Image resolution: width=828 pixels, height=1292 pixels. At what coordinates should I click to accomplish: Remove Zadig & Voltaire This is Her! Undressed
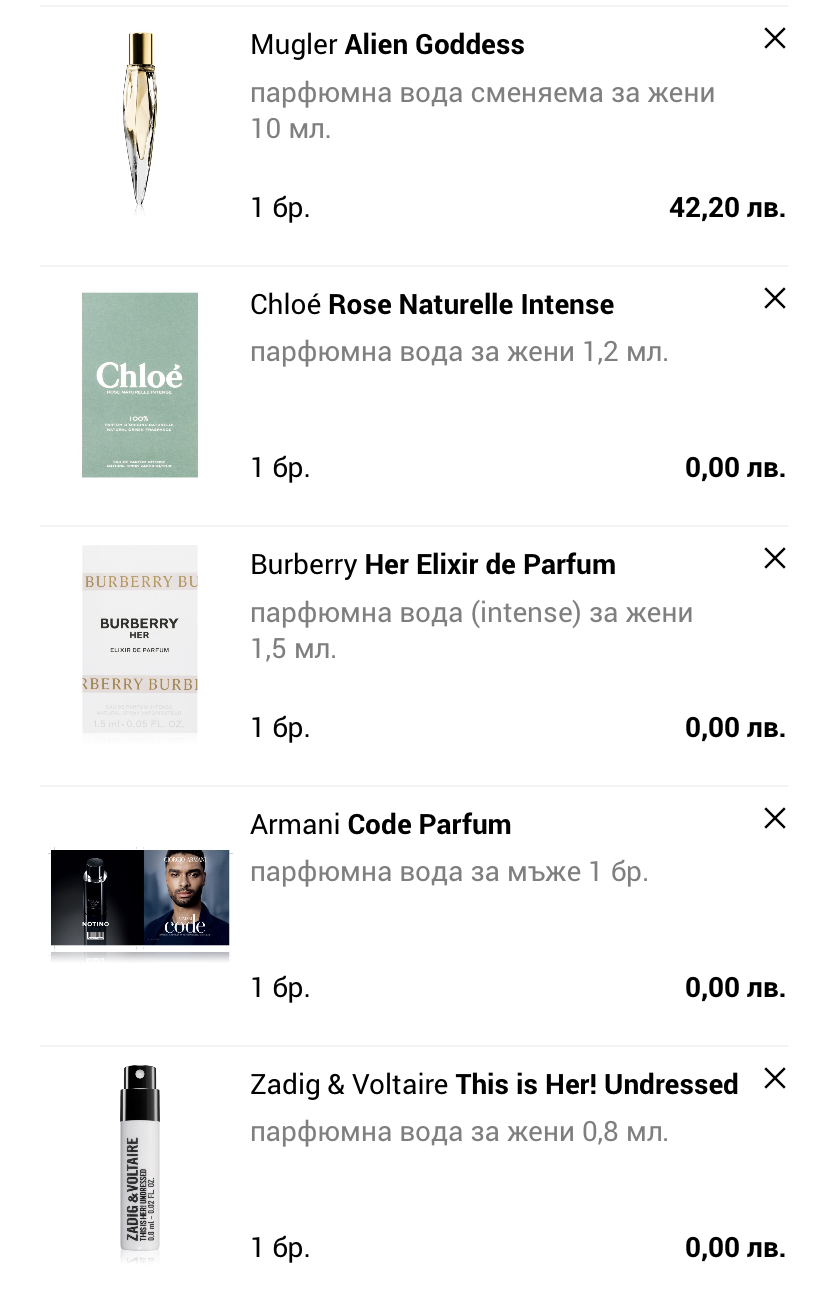774,1078
